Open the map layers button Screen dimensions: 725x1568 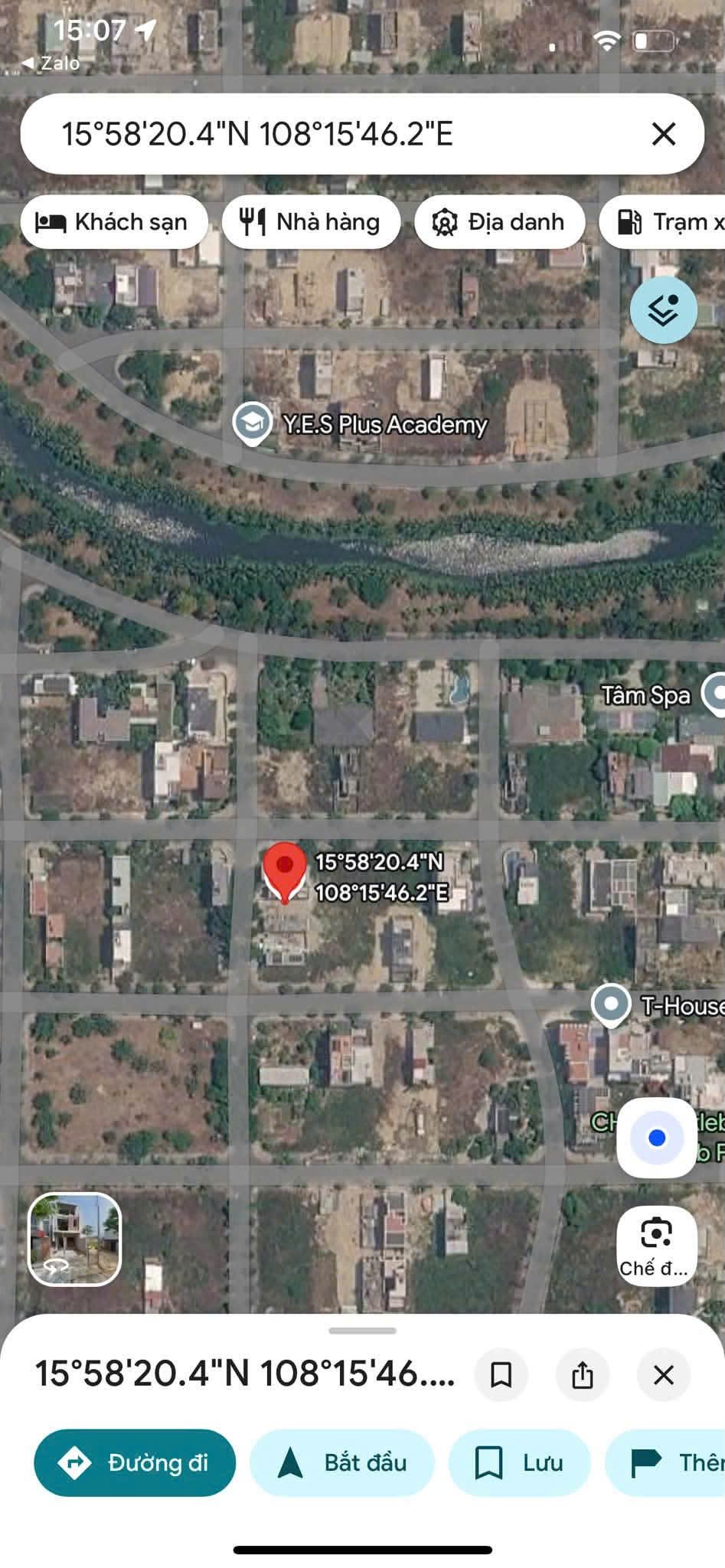663,310
